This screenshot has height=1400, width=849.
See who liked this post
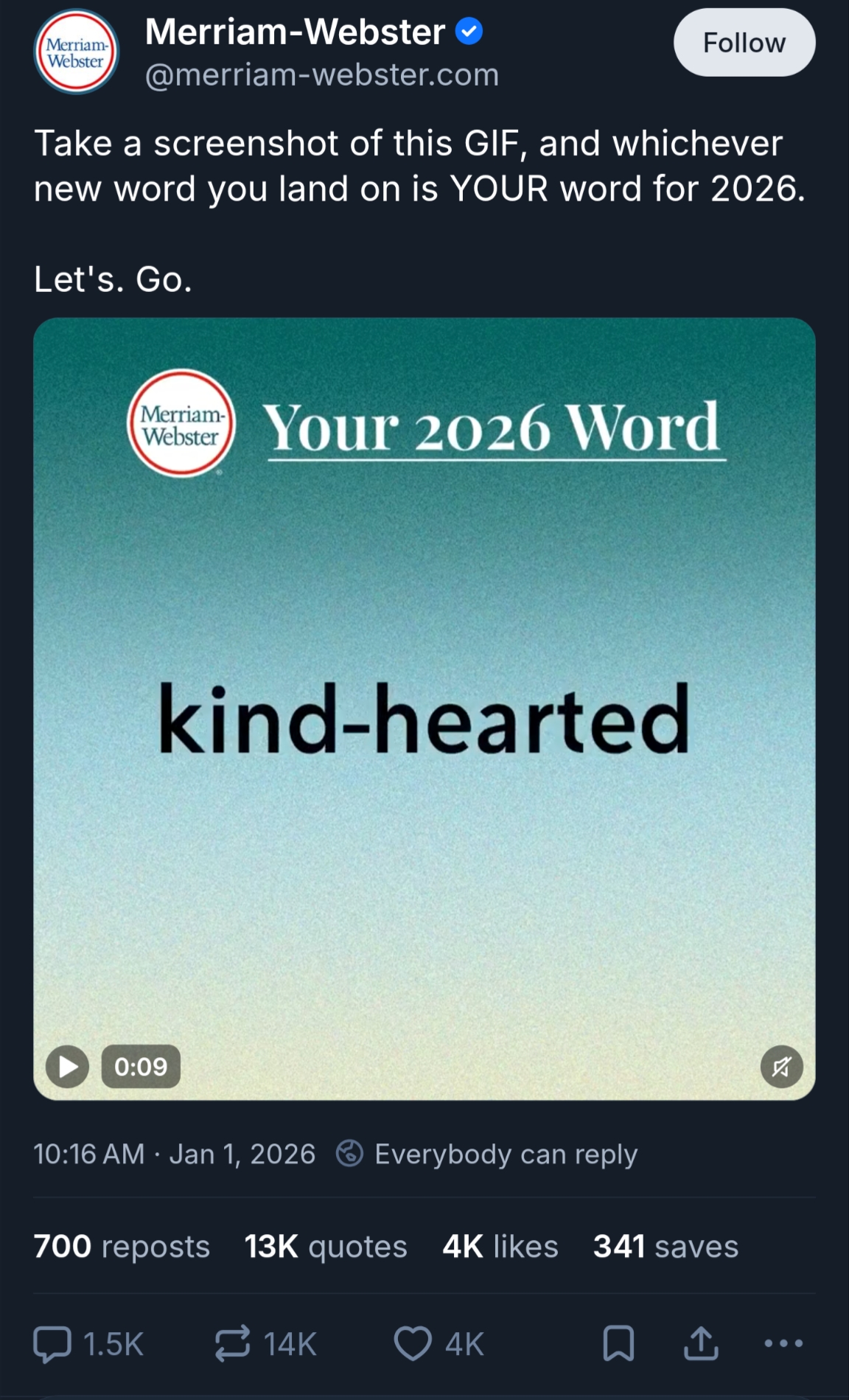click(x=500, y=1247)
